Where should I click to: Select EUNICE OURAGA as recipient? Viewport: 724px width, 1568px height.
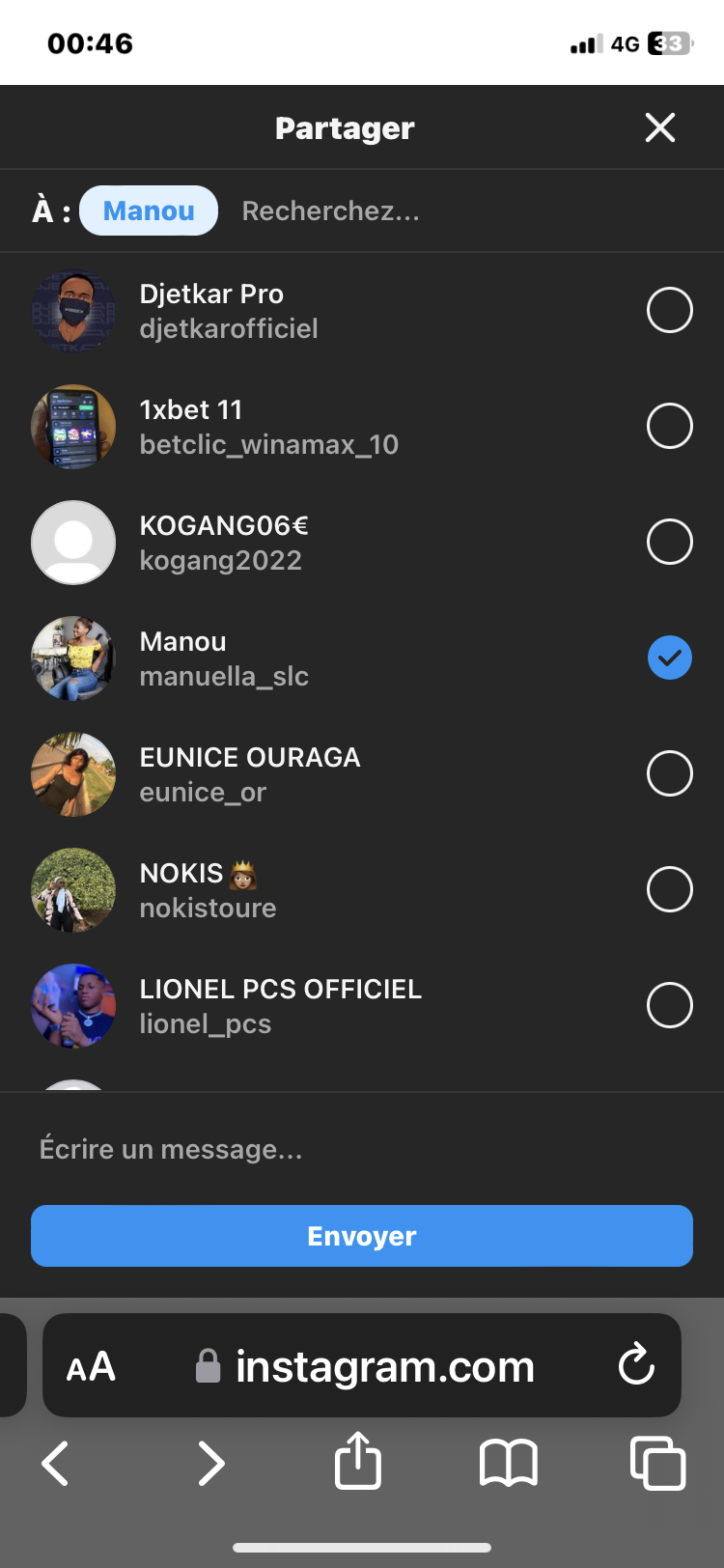pyautogui.click(x=669, y=773)
